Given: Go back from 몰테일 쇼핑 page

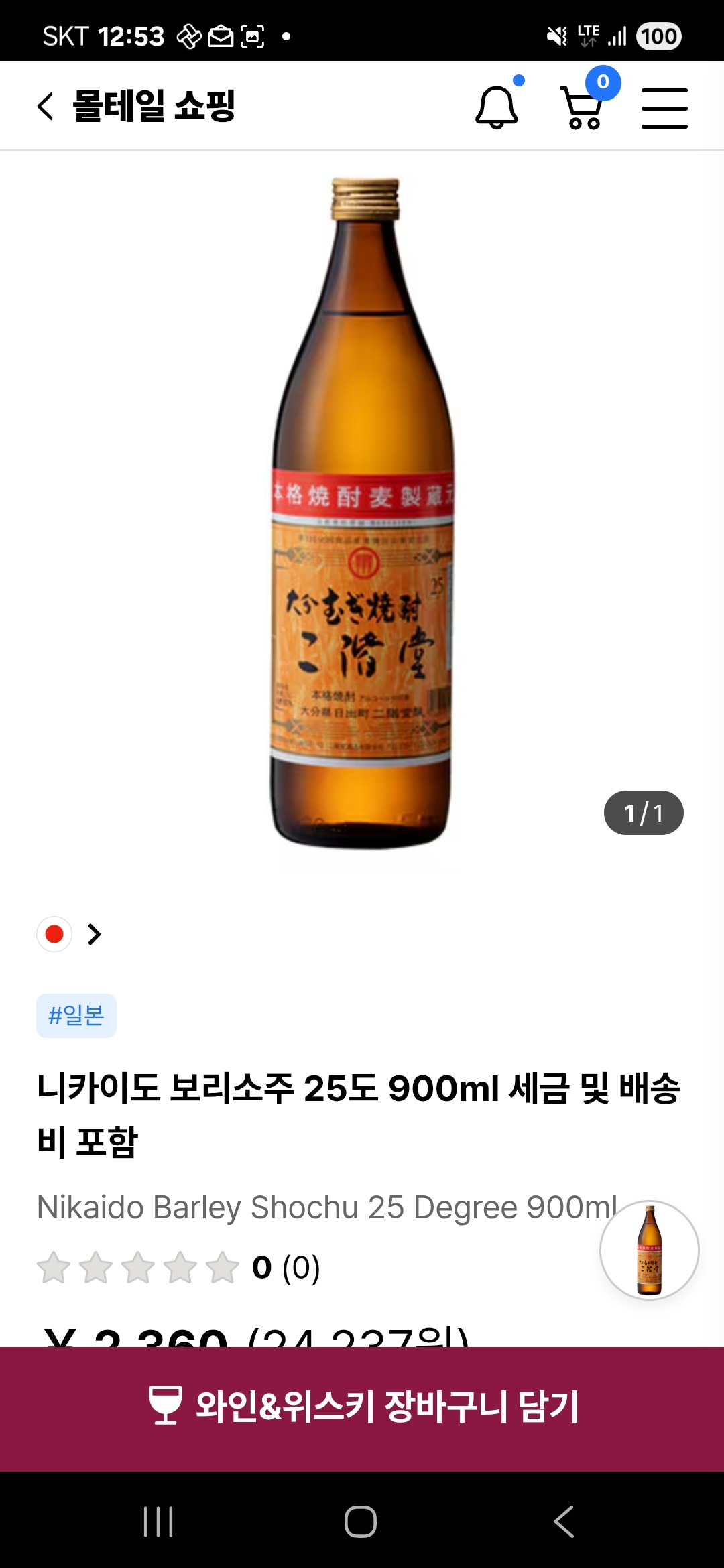Looking at the screenshot, I should pos(45,106).
